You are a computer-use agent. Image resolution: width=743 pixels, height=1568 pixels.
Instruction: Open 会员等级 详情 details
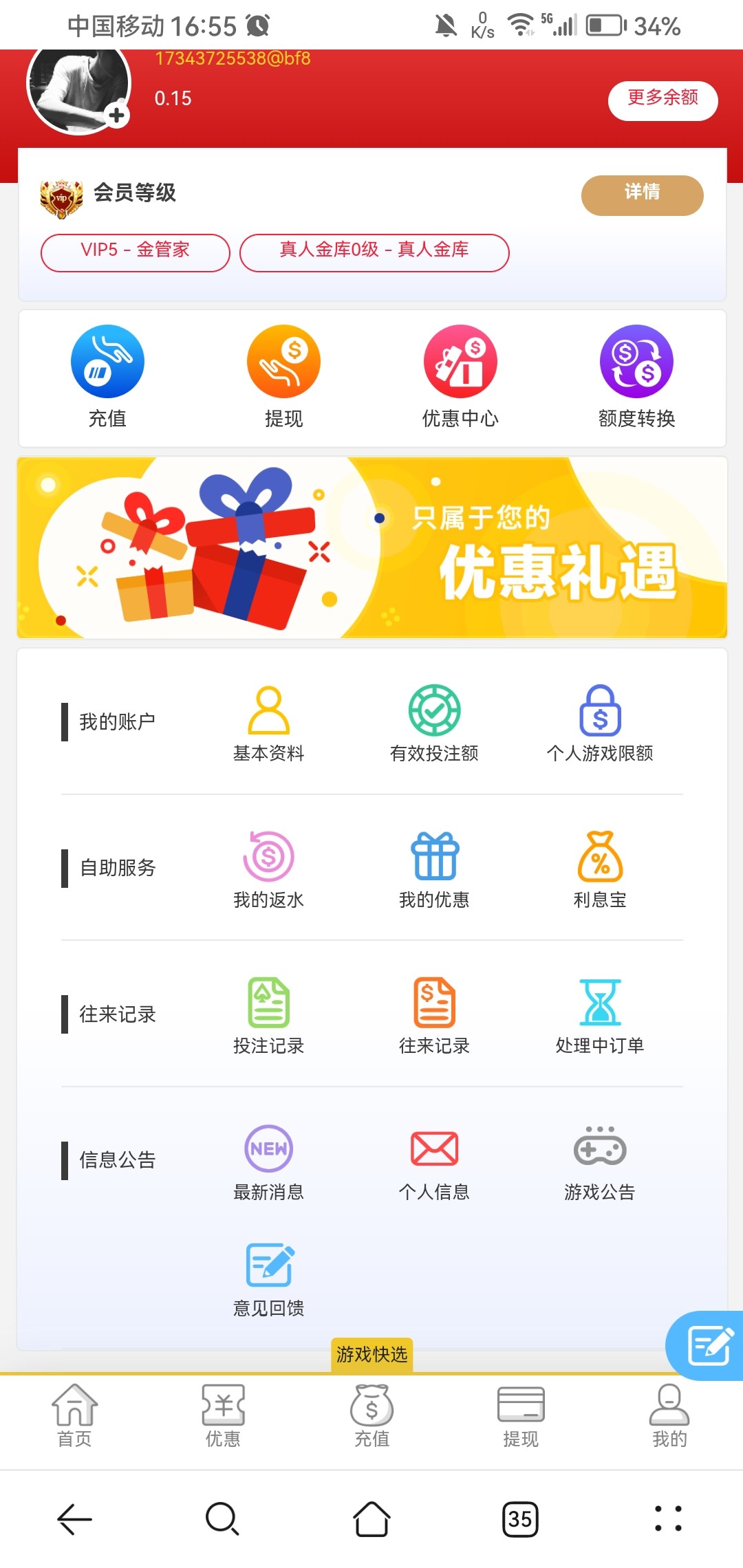642,195
